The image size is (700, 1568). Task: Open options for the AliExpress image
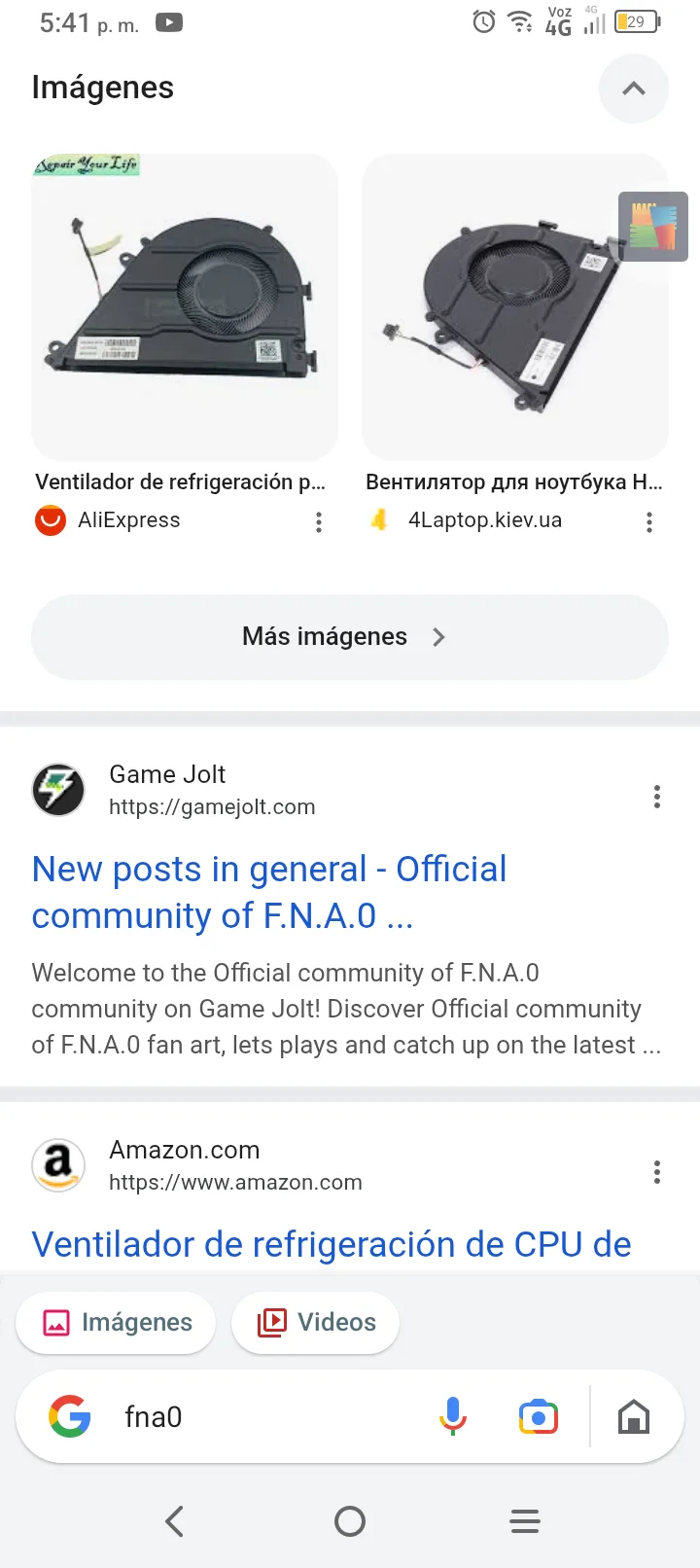pyautogui.click(x=319, y=522)
